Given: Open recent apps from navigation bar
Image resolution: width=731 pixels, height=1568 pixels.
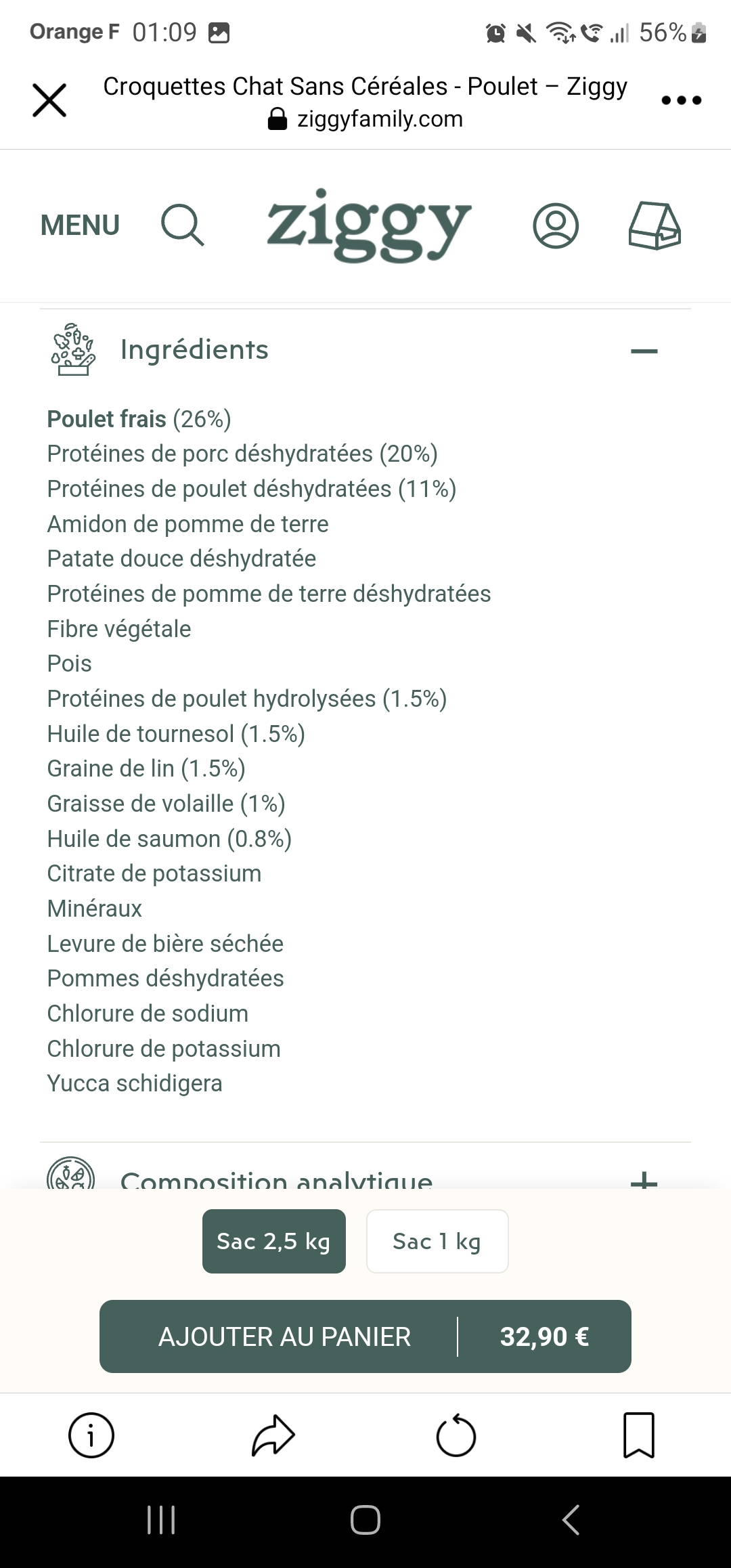Looking at the screenshot, I should click(161, 1520).
